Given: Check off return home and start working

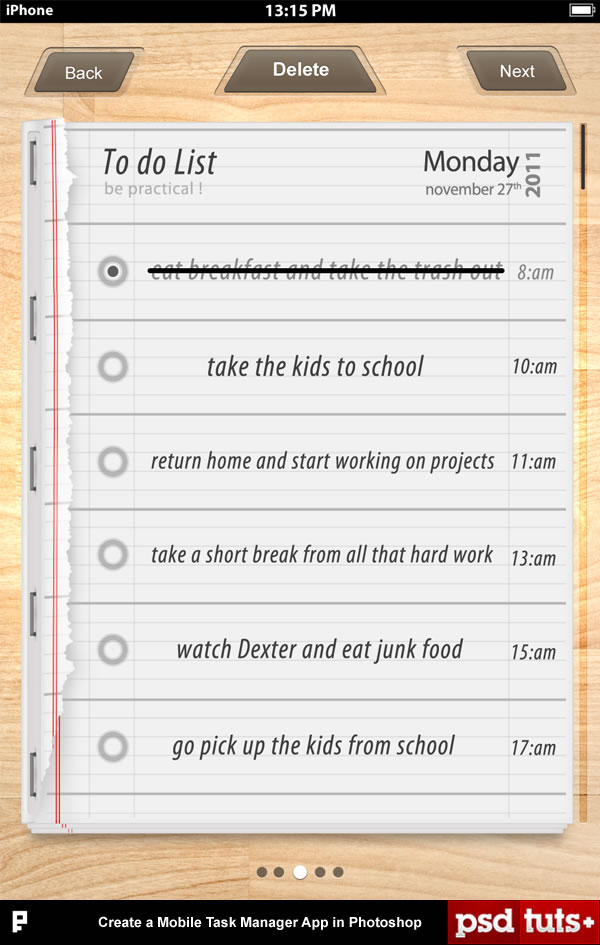Looking at the screenshot, I should [x=113, y=461].
